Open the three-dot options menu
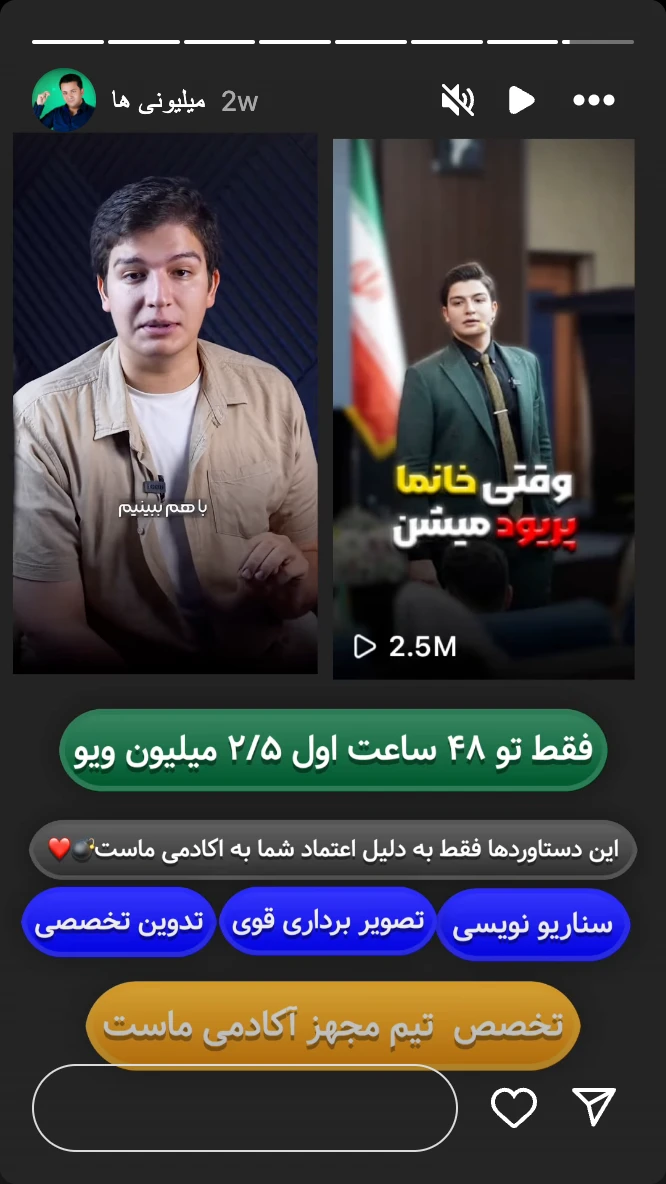Screen dimensions: 666x1184 coord(594,100)
